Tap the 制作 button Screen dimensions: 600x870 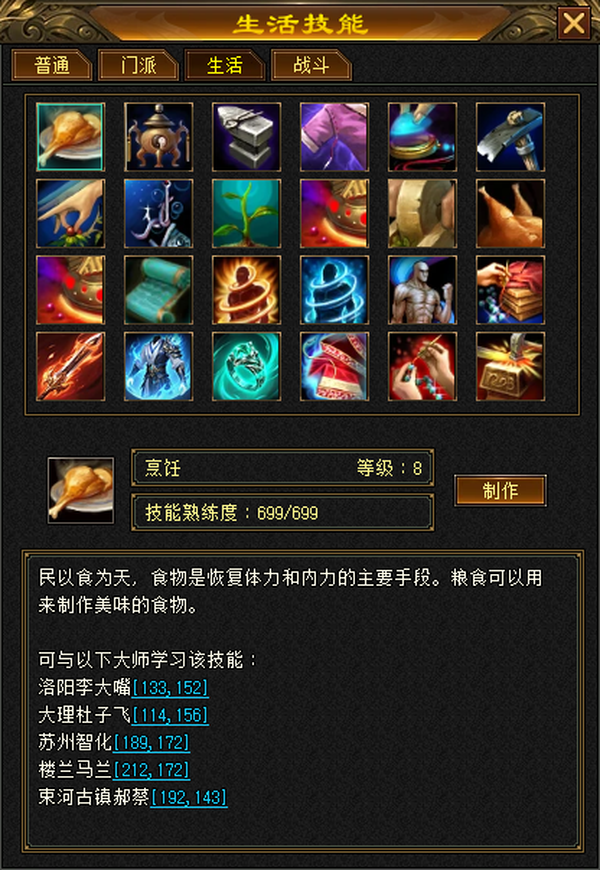coord(501,490)
